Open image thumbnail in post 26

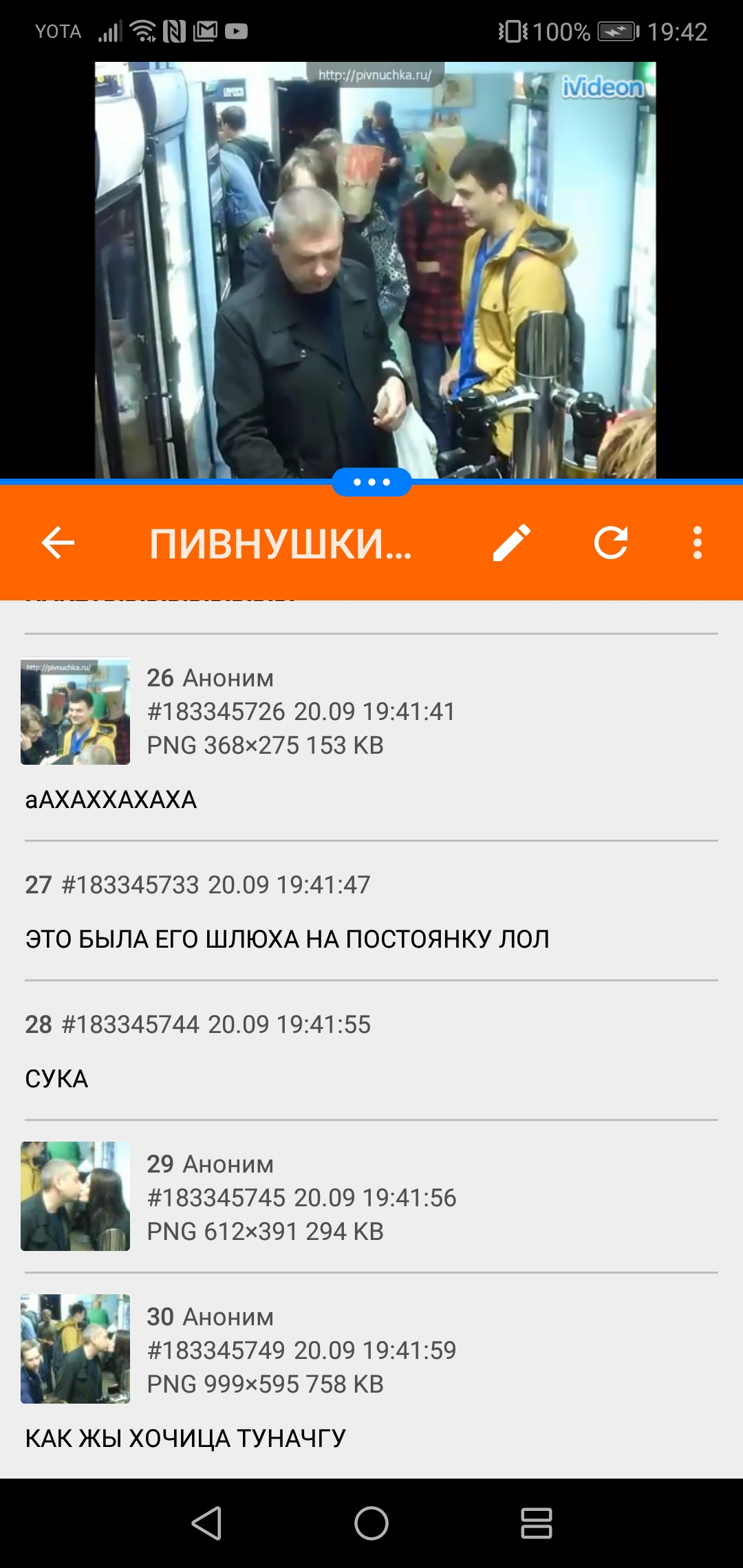coord(75,711)
